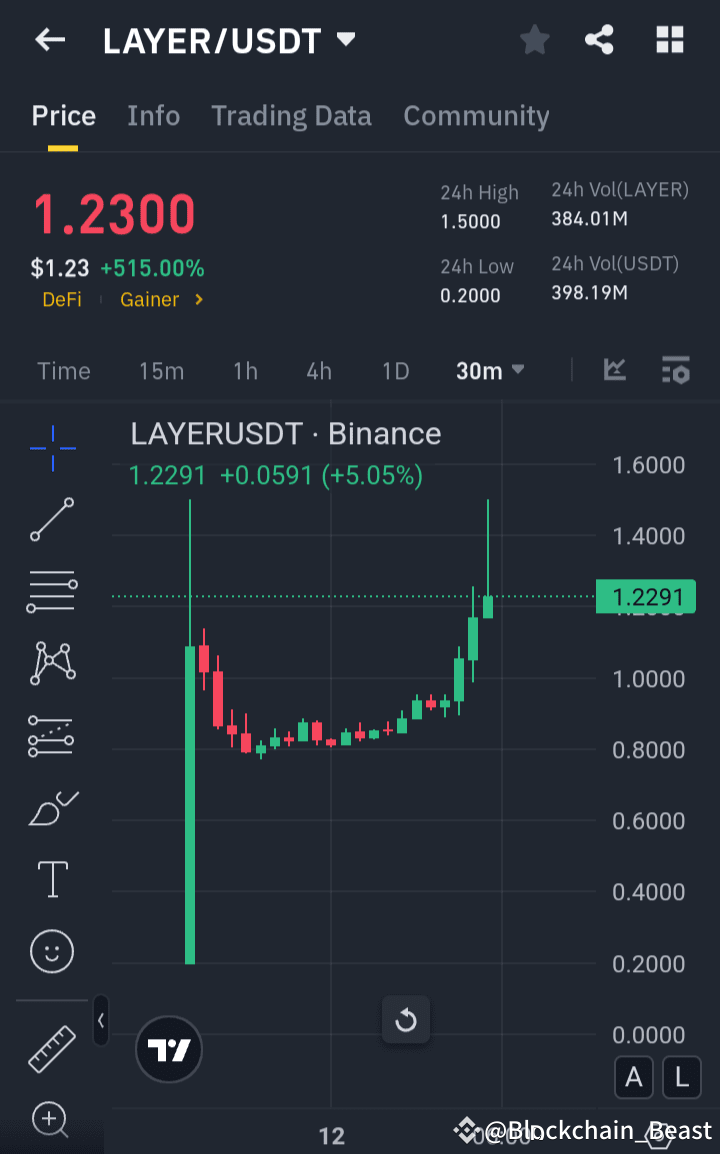Switch to the Trading Data tab
Viewport: 720px width, 1154px height.
[x=291, y=115]
